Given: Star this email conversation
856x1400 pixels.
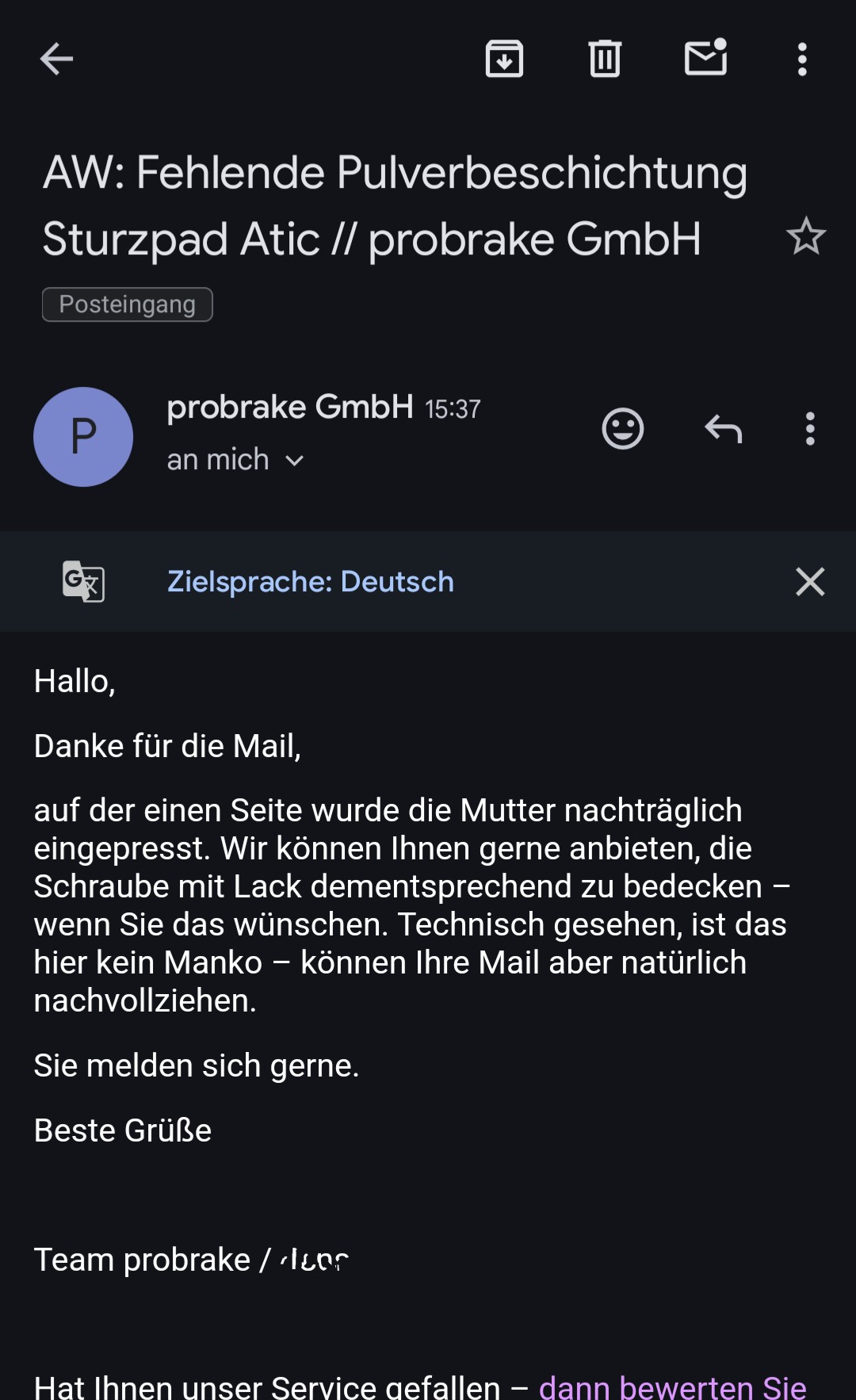Looking at the screenshot, I should tap(805, 237).
